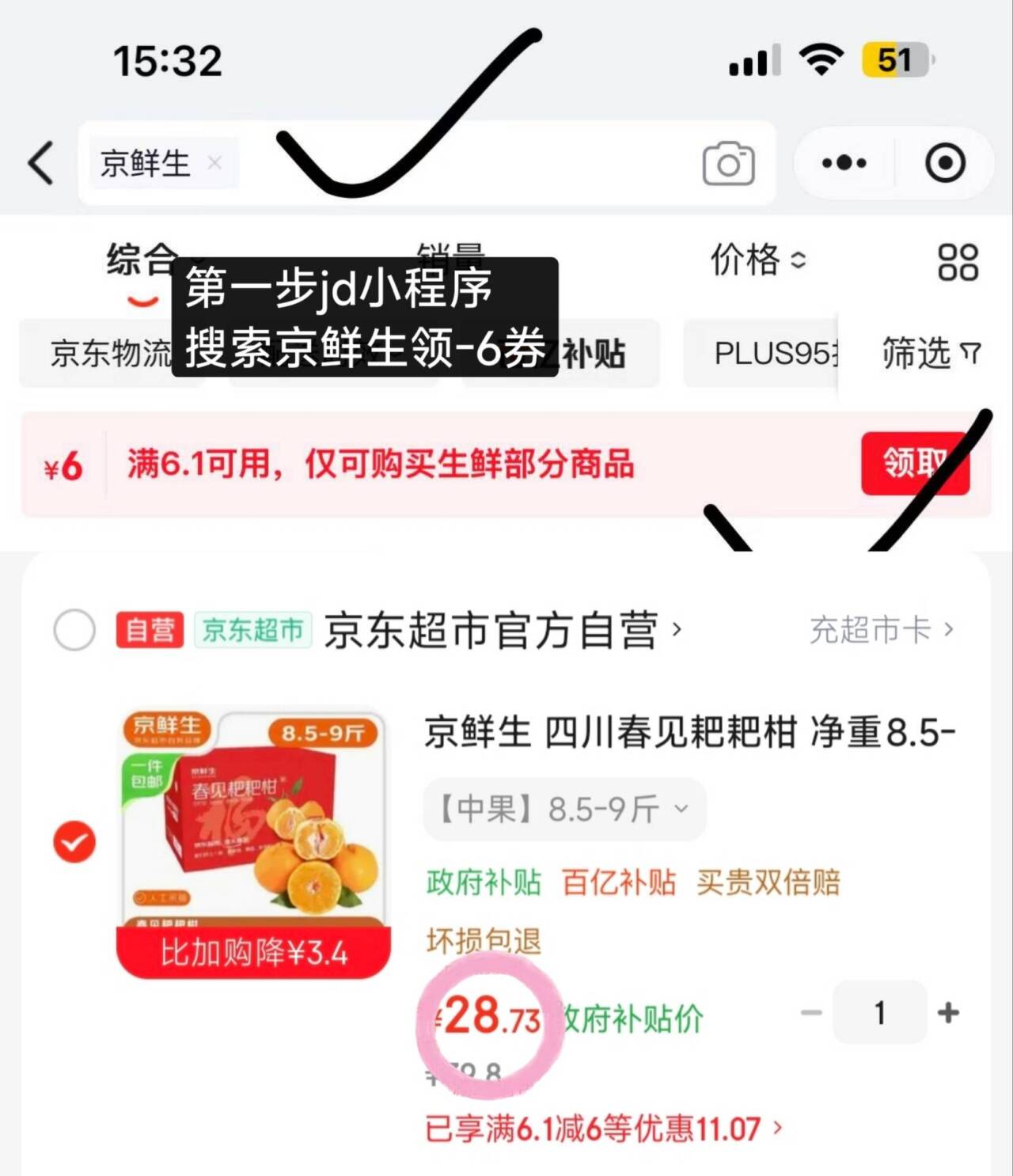This screenshot has width=1013, height=1176.
Task: Select the 京东物流 filter chip
Action: [x=111, y=354]
